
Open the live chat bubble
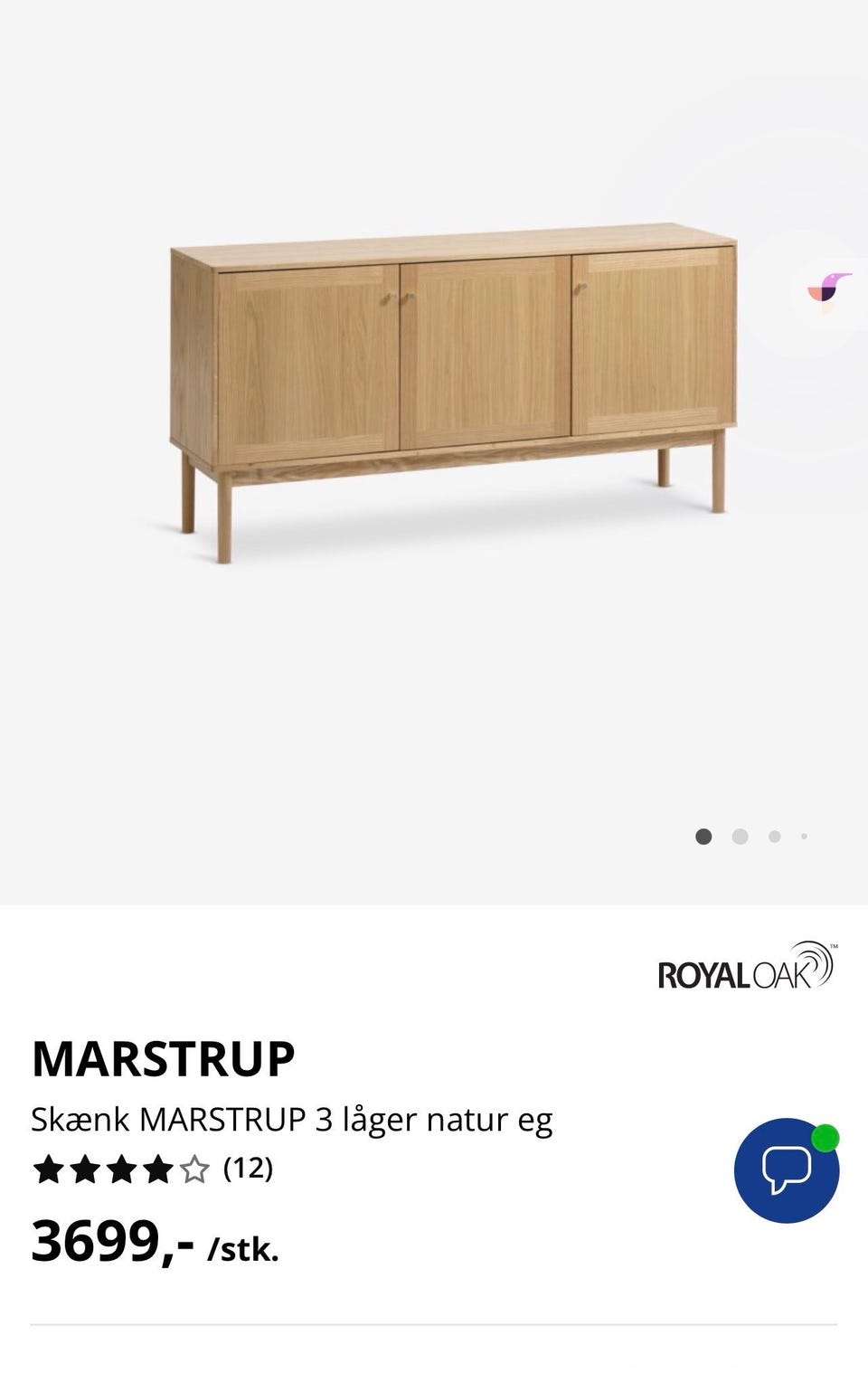(786, 1170)
